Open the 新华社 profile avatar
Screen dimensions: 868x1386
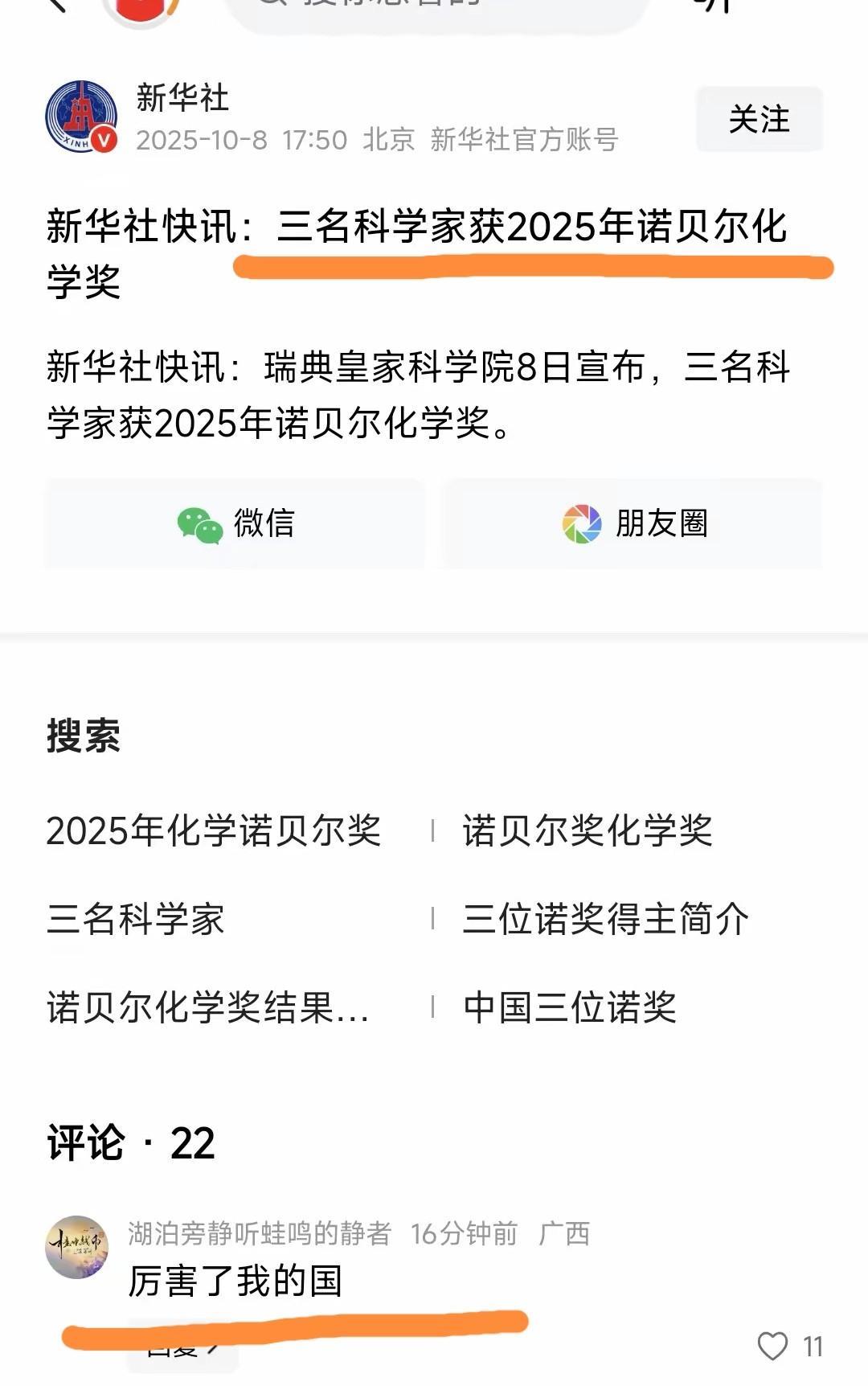(x=81, y=117)
